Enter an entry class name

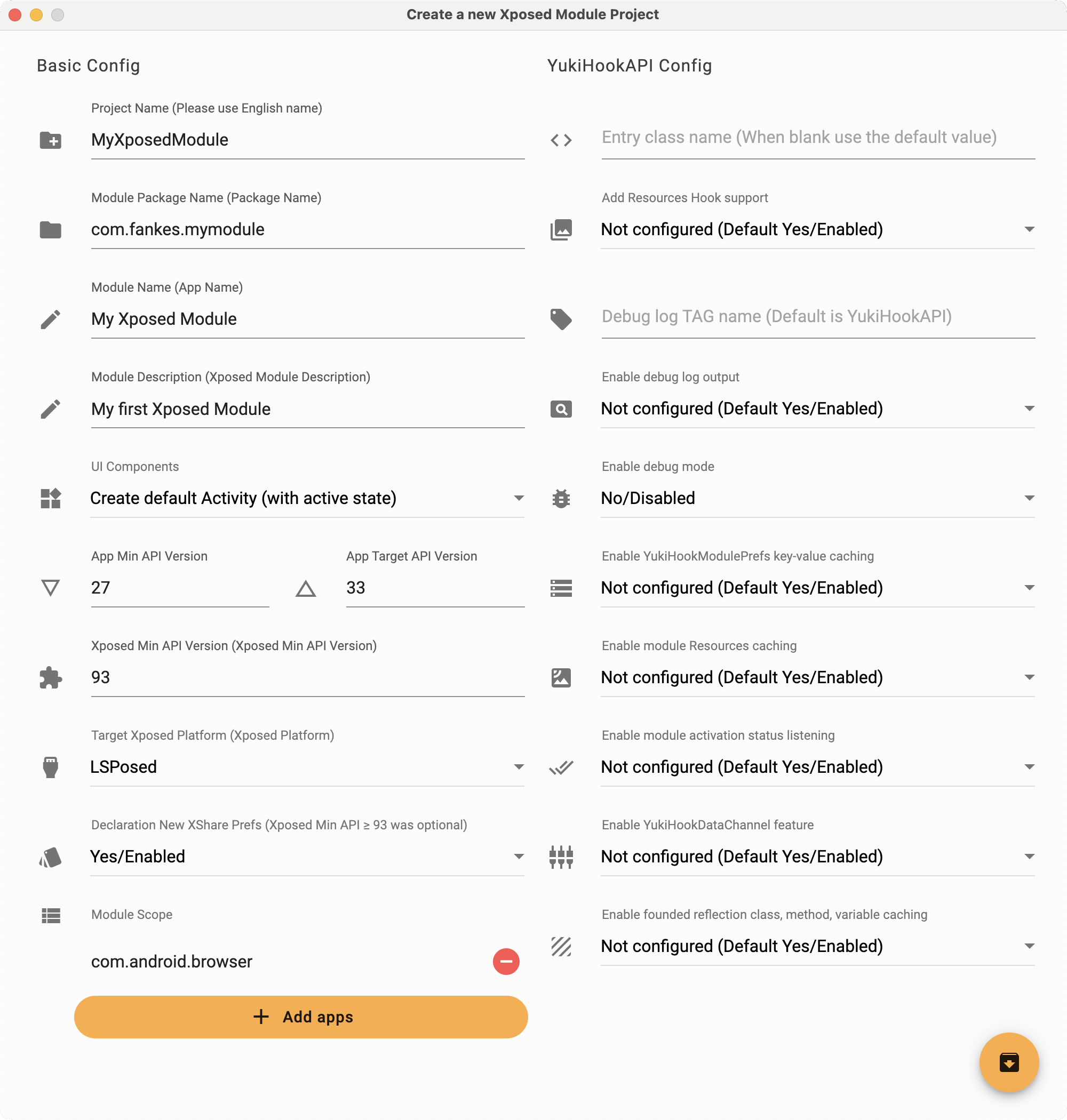point(817,138)
